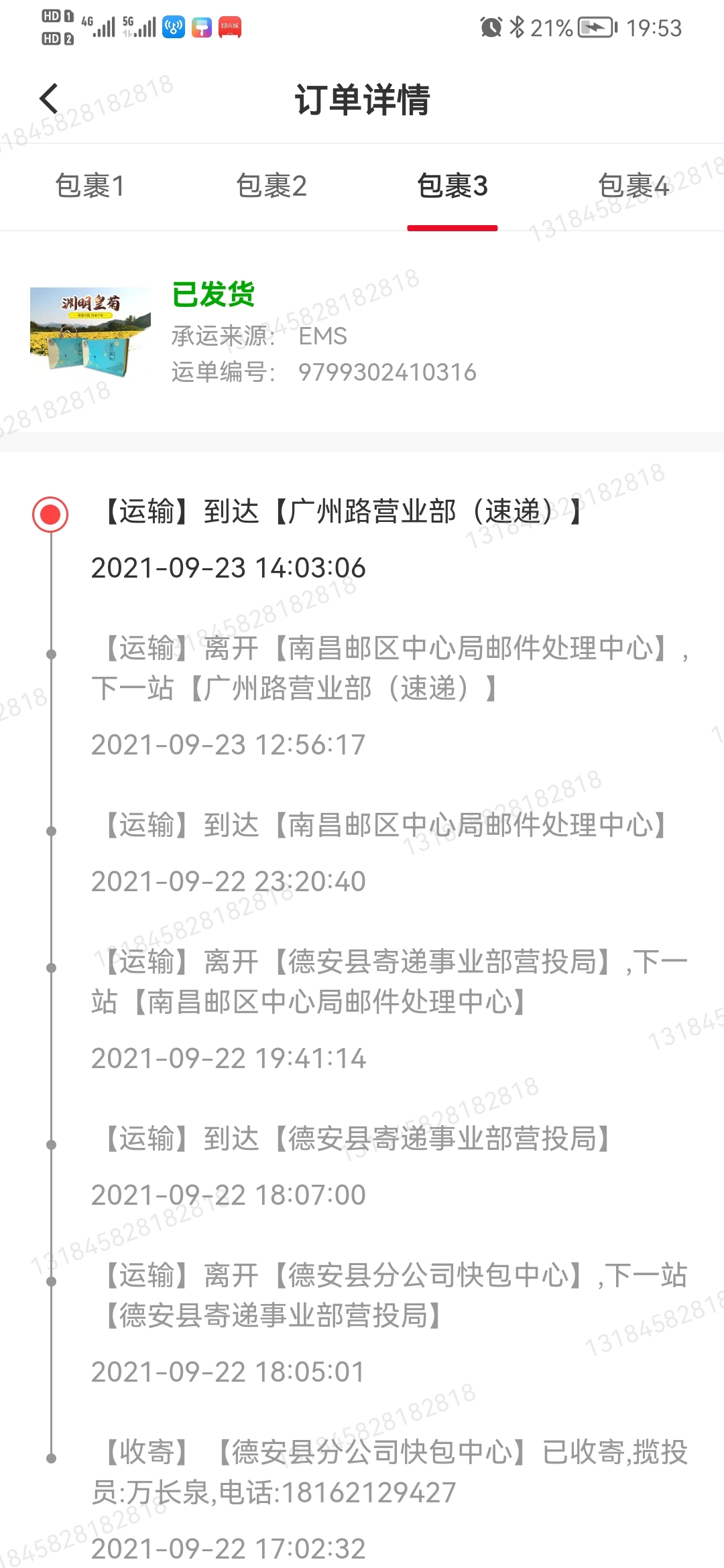This screenshot has height=1568, width=724.
Task: Open the 包裹4 tab
Action: coord(633,186)
